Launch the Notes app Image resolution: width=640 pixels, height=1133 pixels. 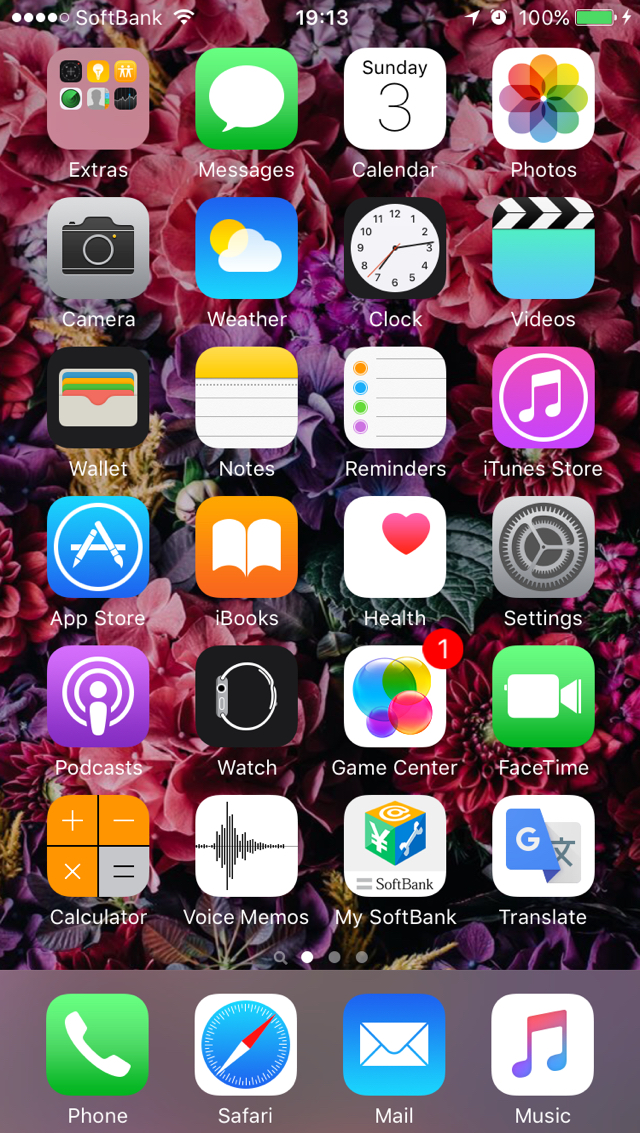(246, 397)
